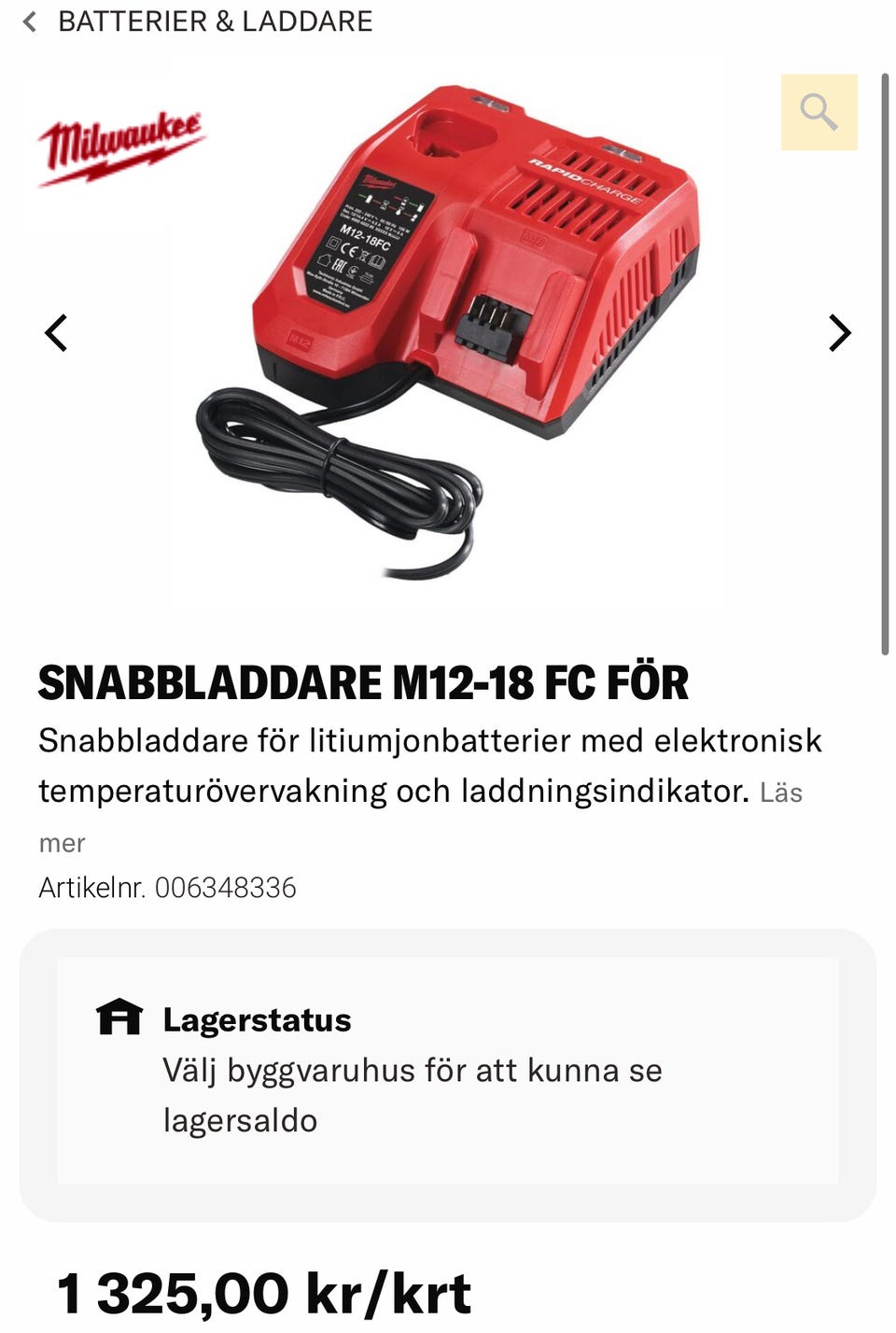
Task: Open the BATTERIER & LADDARE category page
Action: point(217,21)
